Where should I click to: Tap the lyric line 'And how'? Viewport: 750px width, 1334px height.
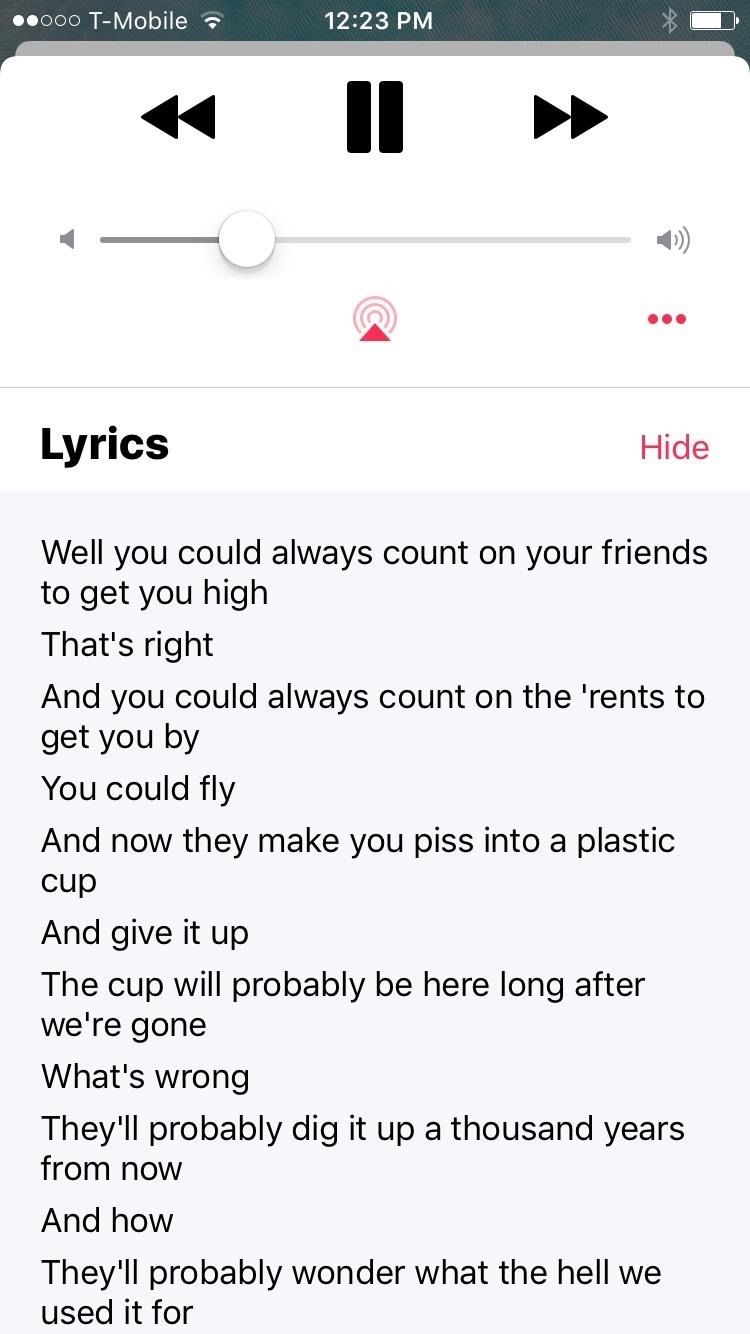click(107, 1220)
